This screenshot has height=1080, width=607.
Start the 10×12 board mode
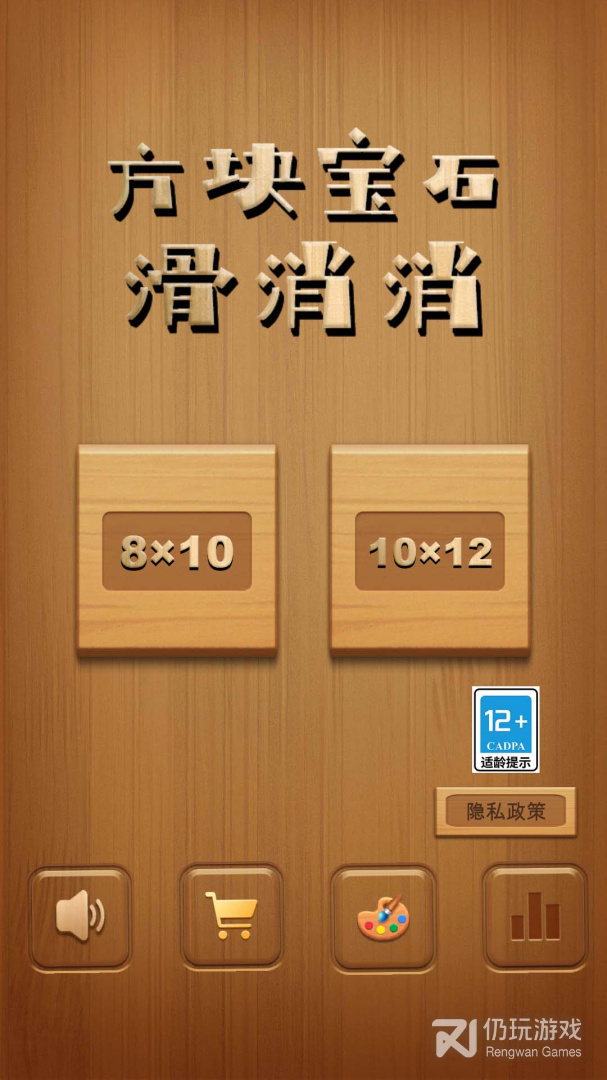coord(430,551)
